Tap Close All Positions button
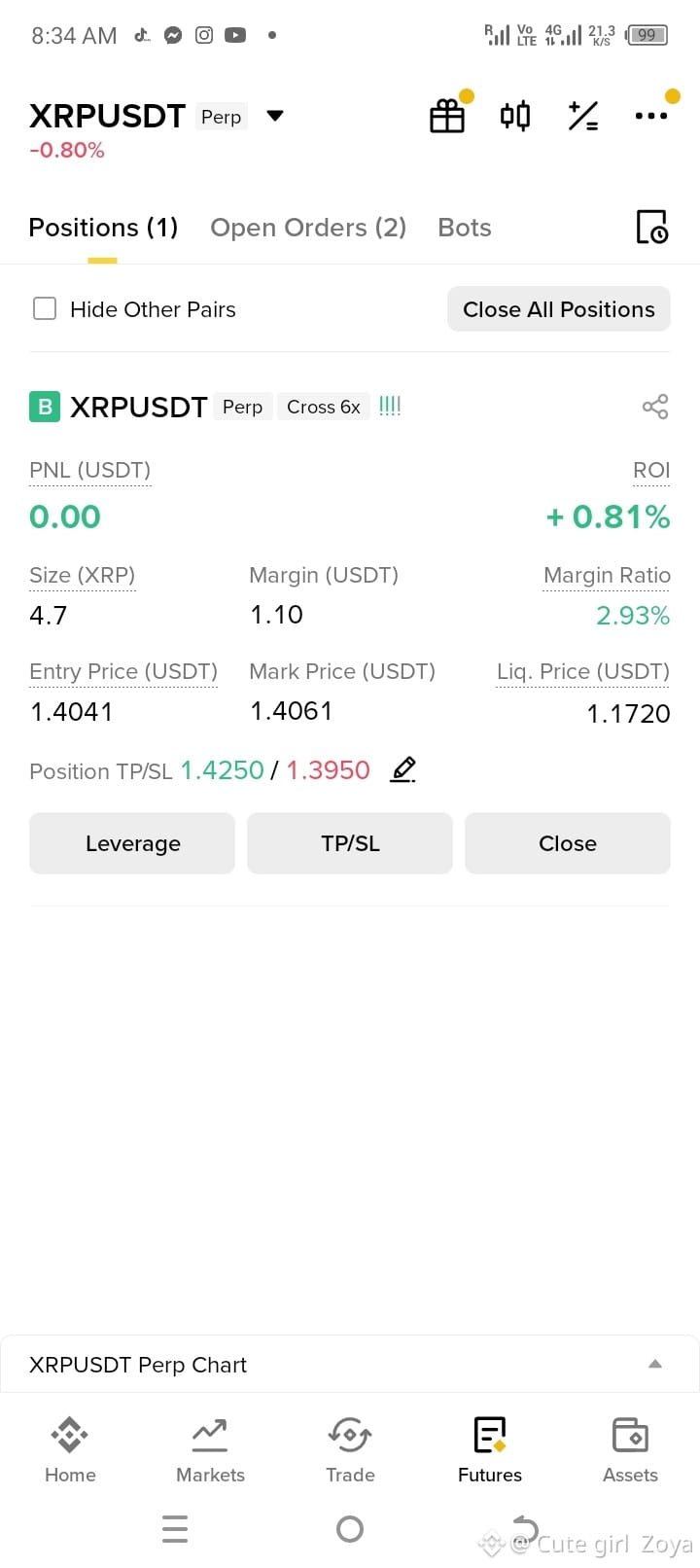 tap(559, 309)
